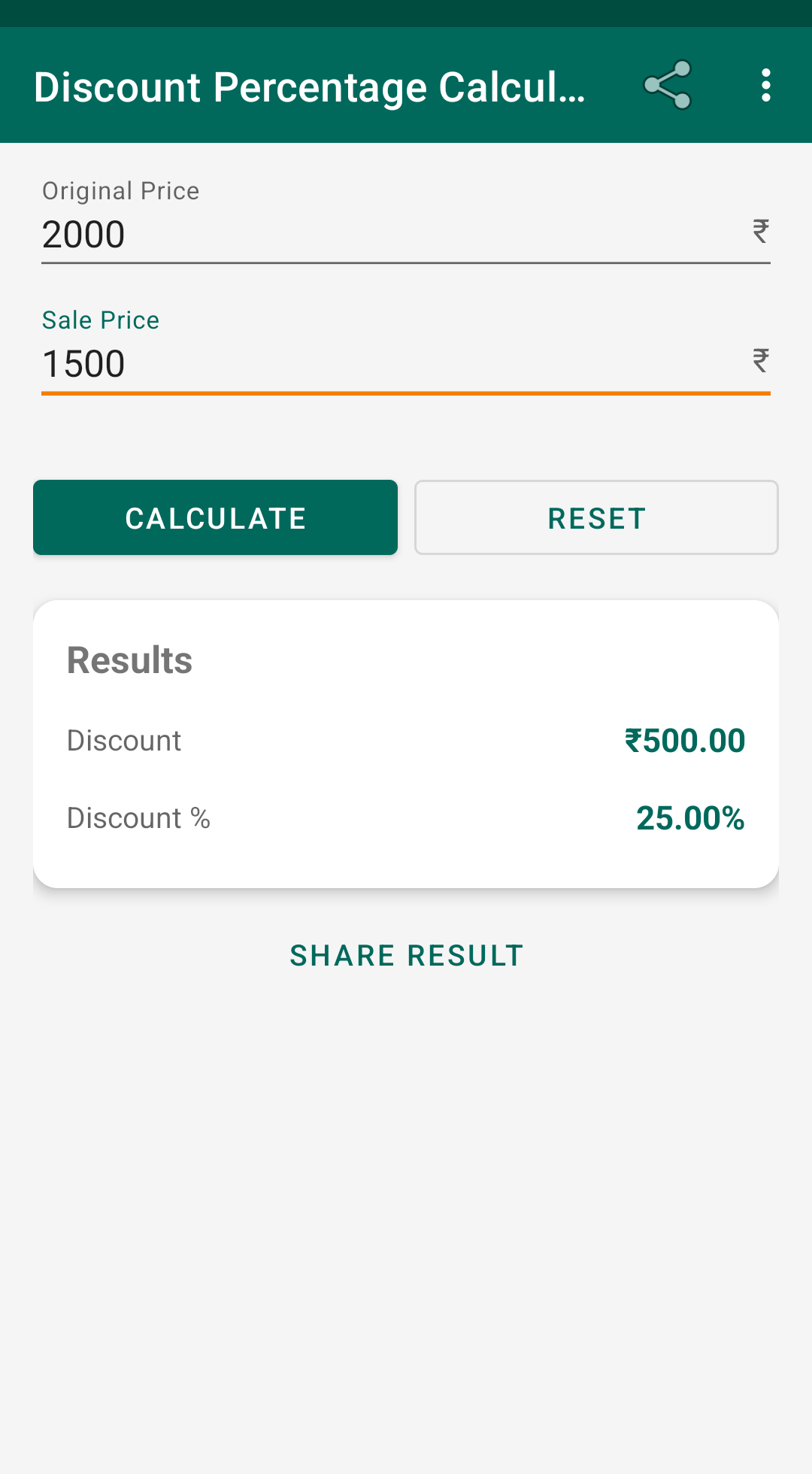Tap the SHARE RESULT link
This screenshot has height=1474, width=812.
coord(406,954)
